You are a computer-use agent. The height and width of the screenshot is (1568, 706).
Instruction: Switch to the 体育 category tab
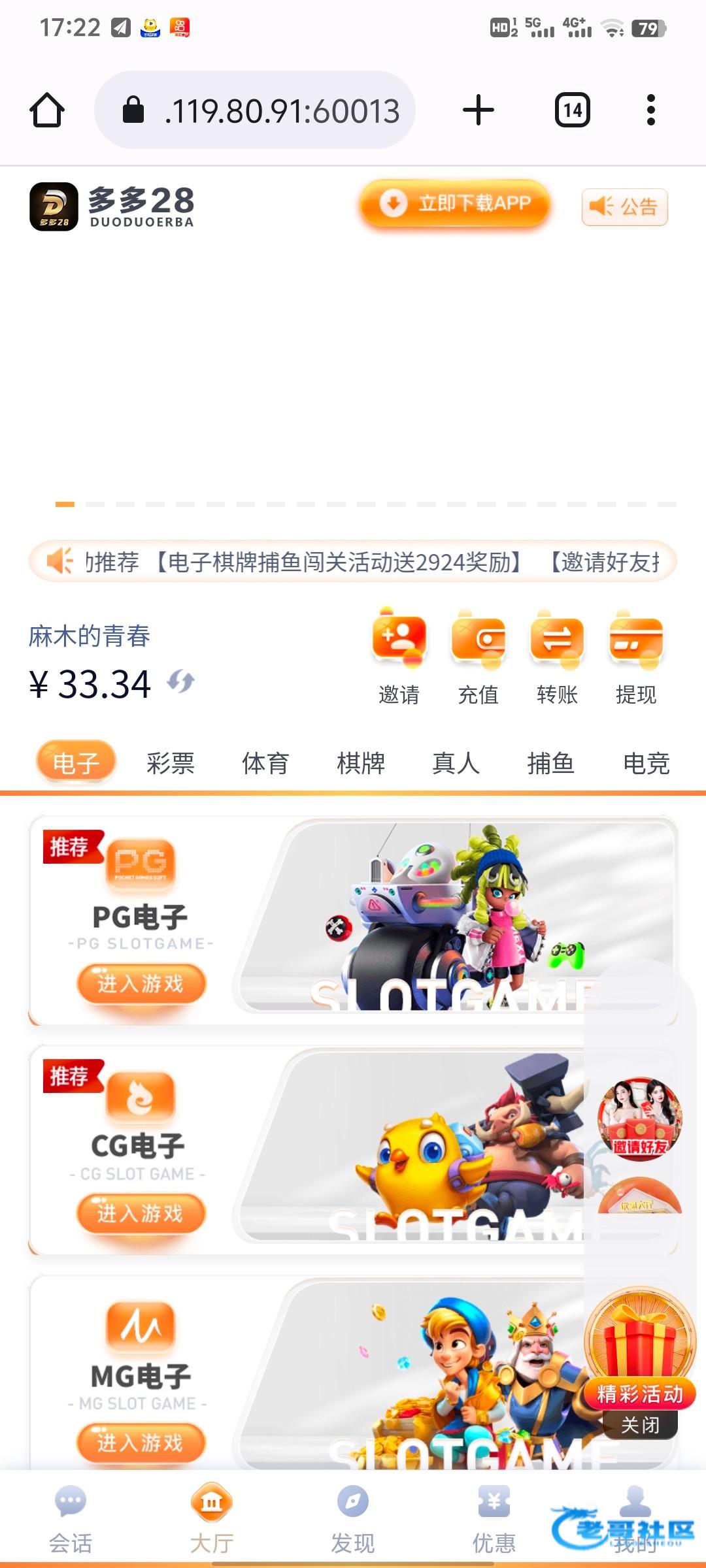pyautogui.click(x=265, y=762)
